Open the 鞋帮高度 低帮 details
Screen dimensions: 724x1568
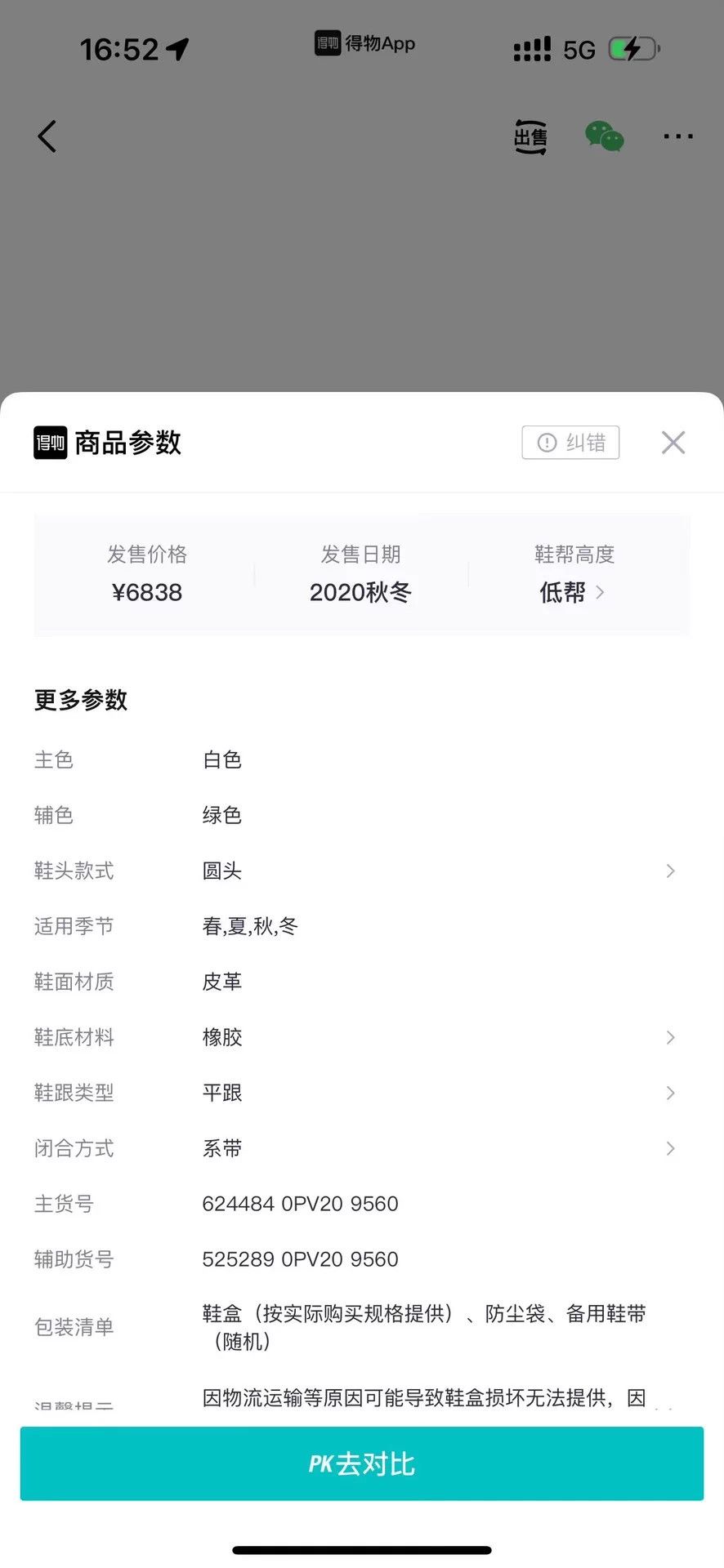[574, 592]
